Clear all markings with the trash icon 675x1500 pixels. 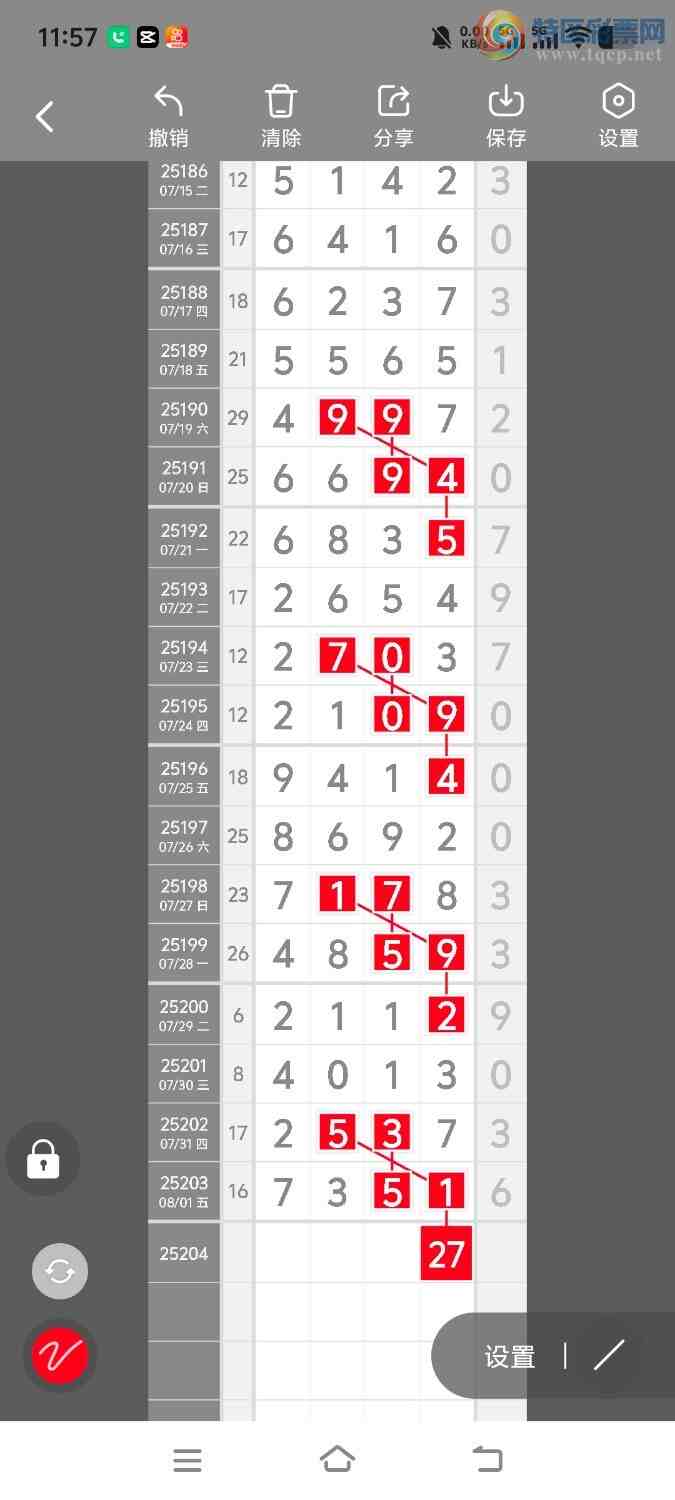point(281,117)
